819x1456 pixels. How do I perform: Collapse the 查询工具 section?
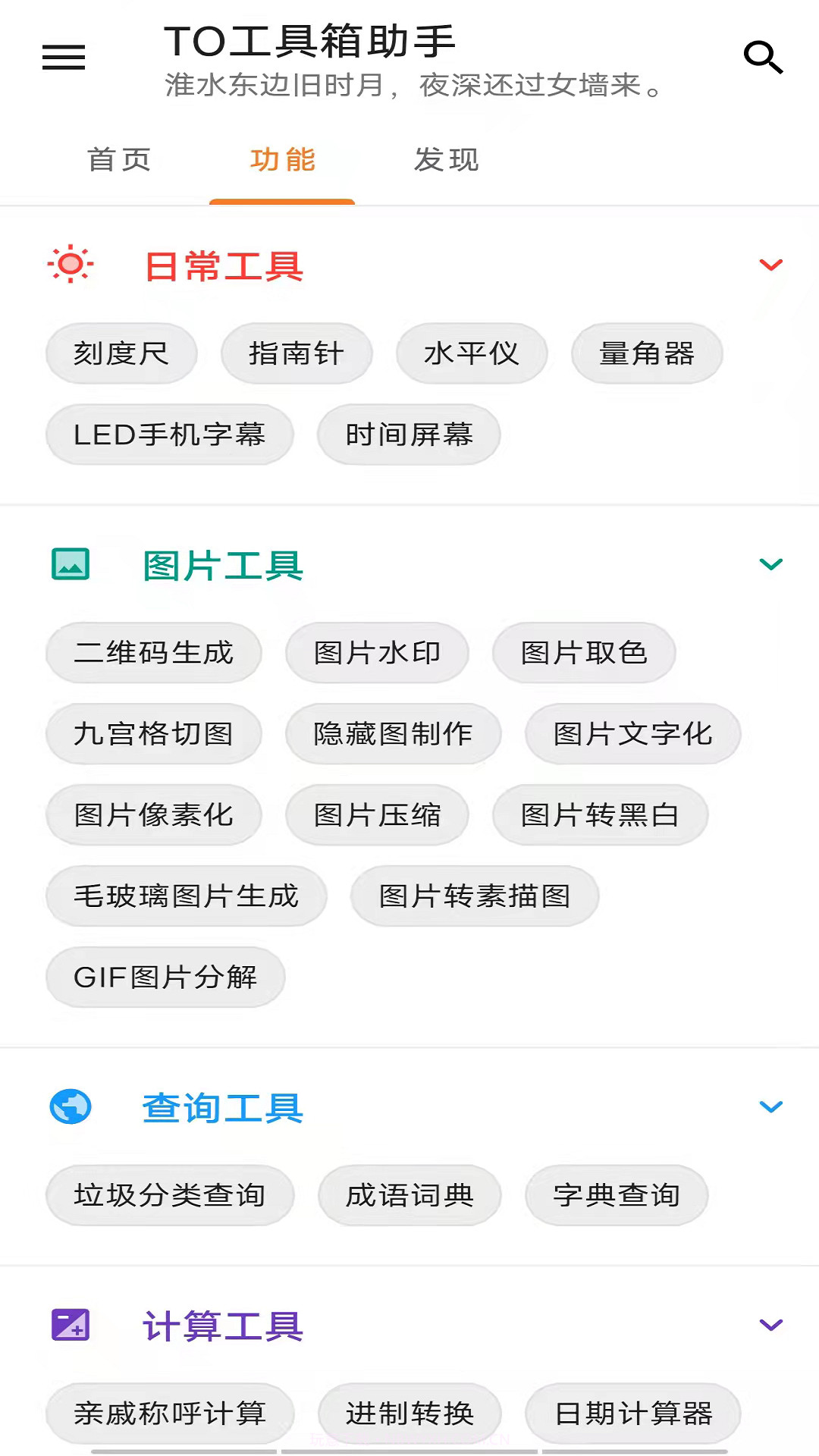click(770, 1107)
